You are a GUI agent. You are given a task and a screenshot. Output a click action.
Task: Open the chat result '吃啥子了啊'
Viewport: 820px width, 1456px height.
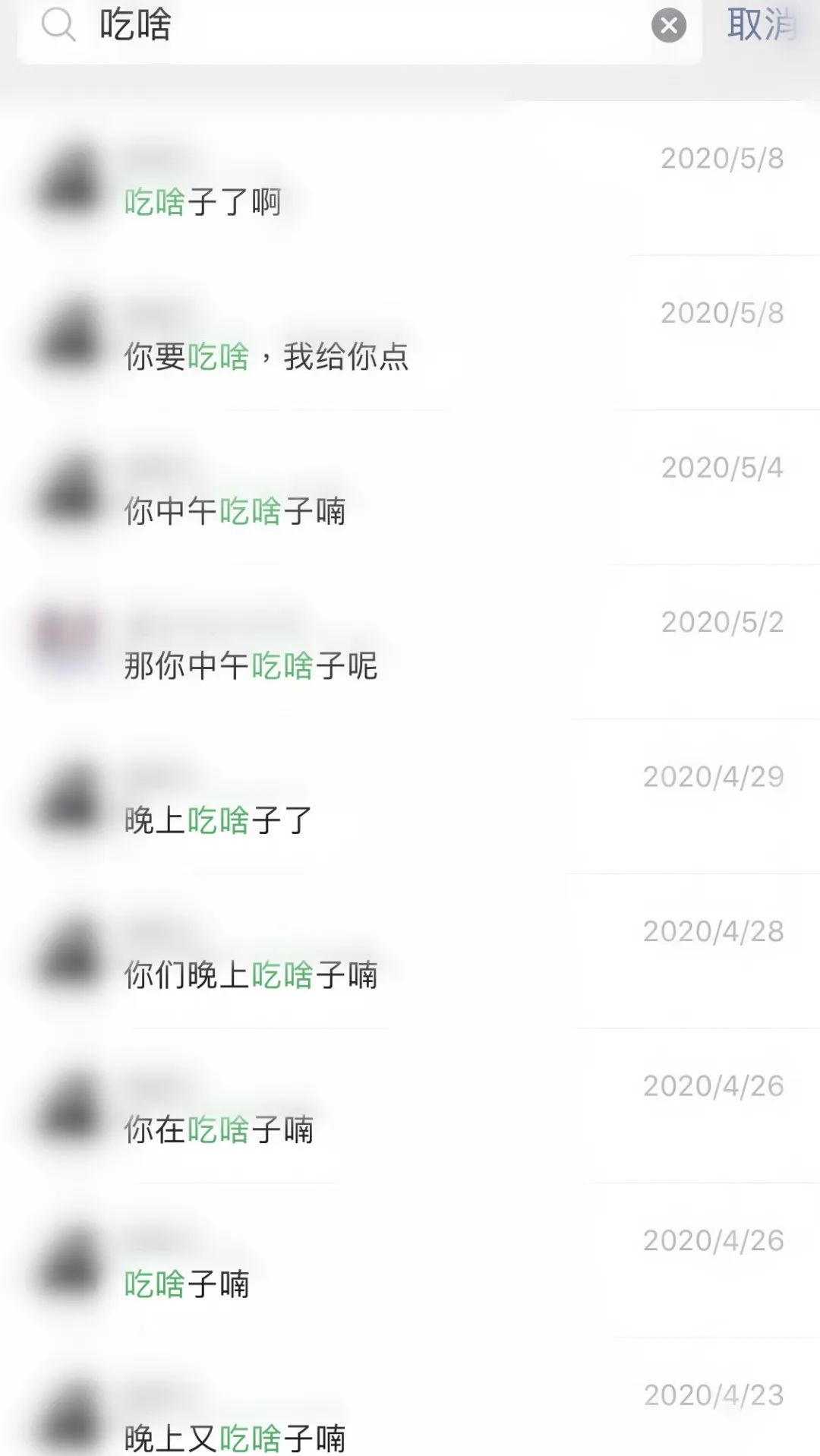(304, 201)
